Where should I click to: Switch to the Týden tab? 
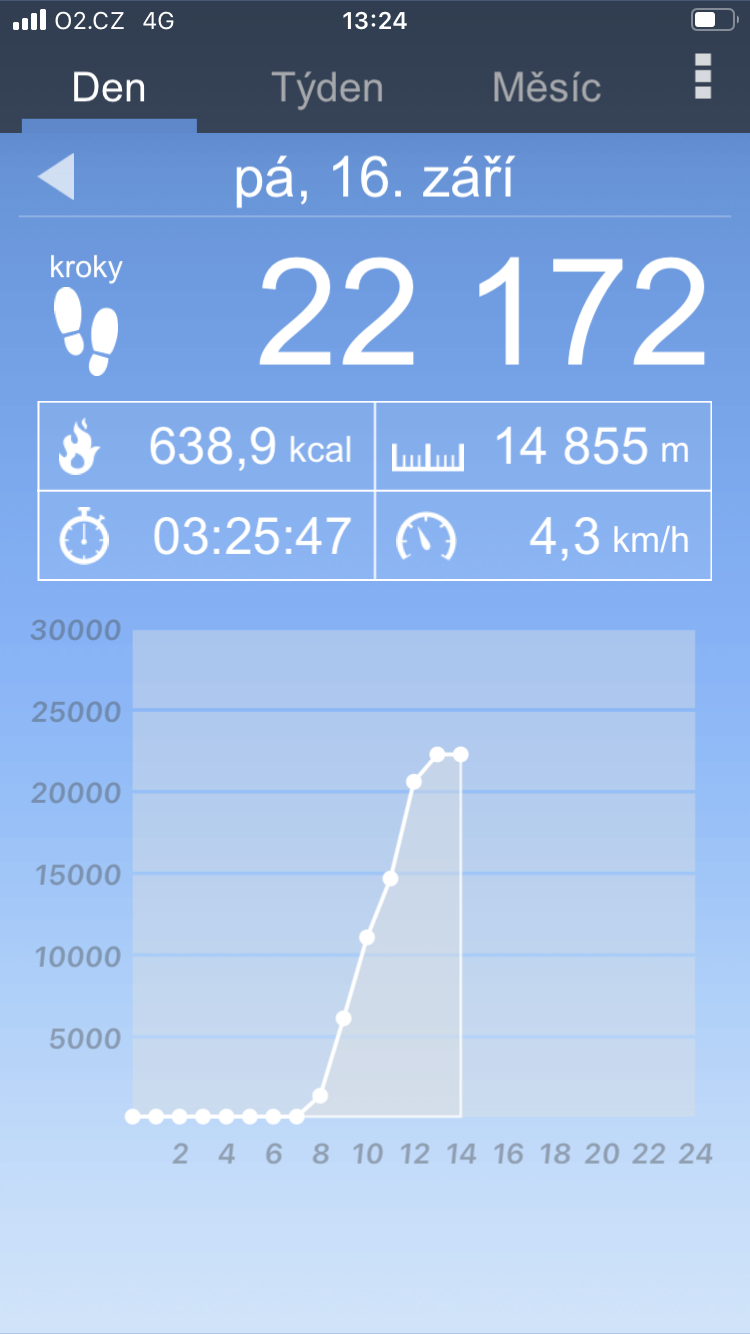tap(327, 90)
